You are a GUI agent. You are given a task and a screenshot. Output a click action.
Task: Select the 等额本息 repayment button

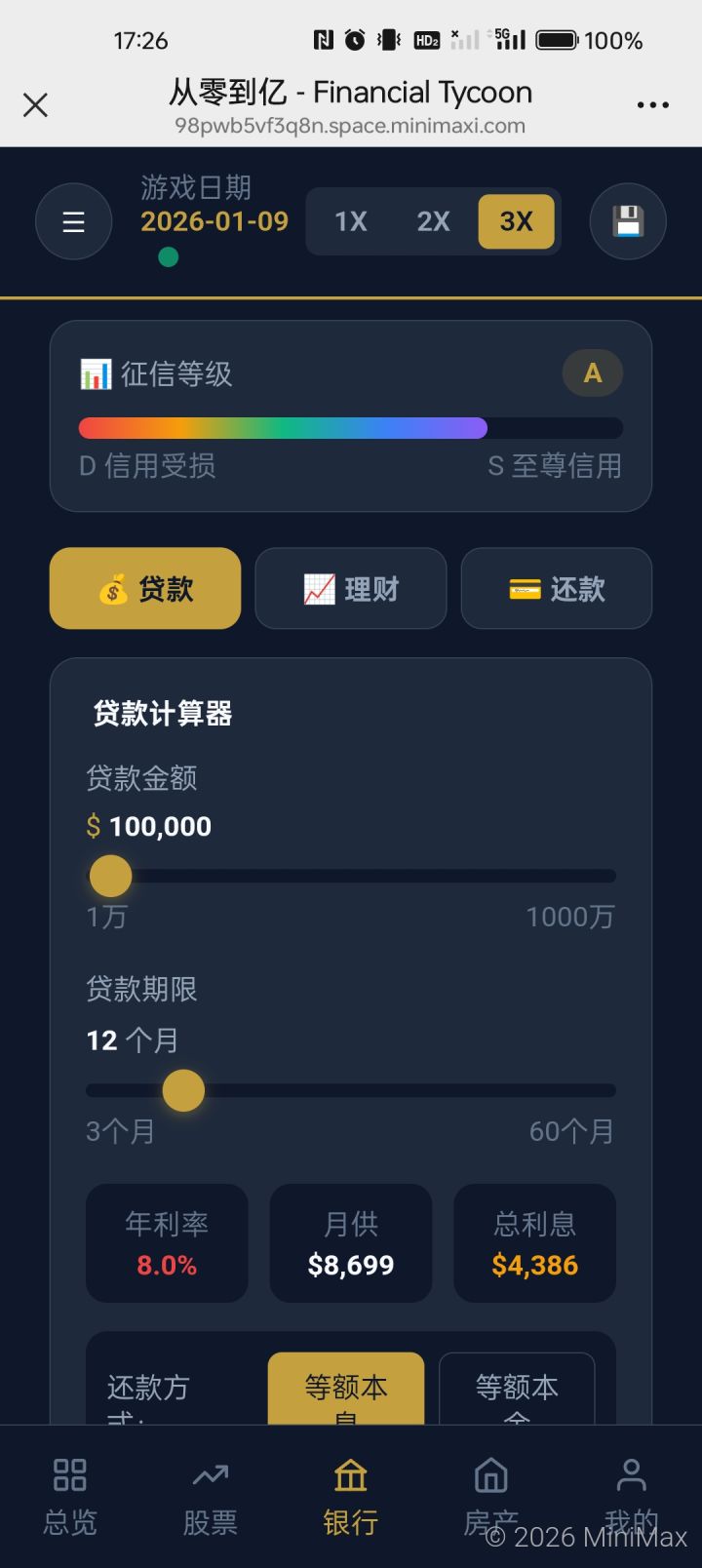(345, 1390)
